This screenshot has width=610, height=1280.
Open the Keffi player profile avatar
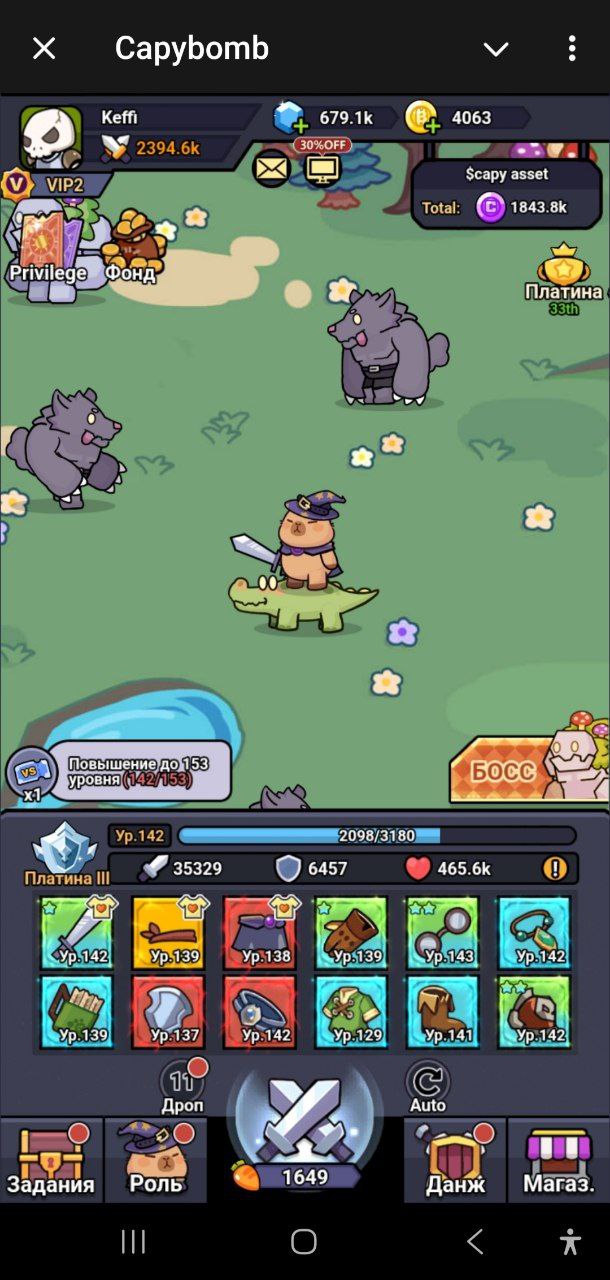pyautogui.click(x=50, y=135)
